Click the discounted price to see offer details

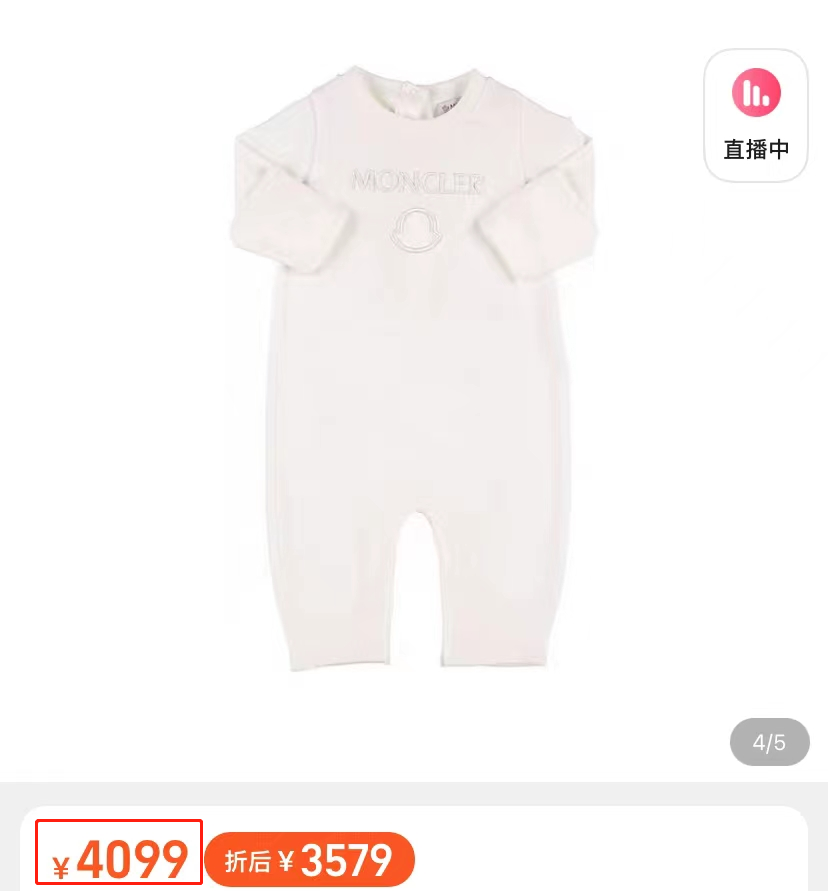click(308, 859)
